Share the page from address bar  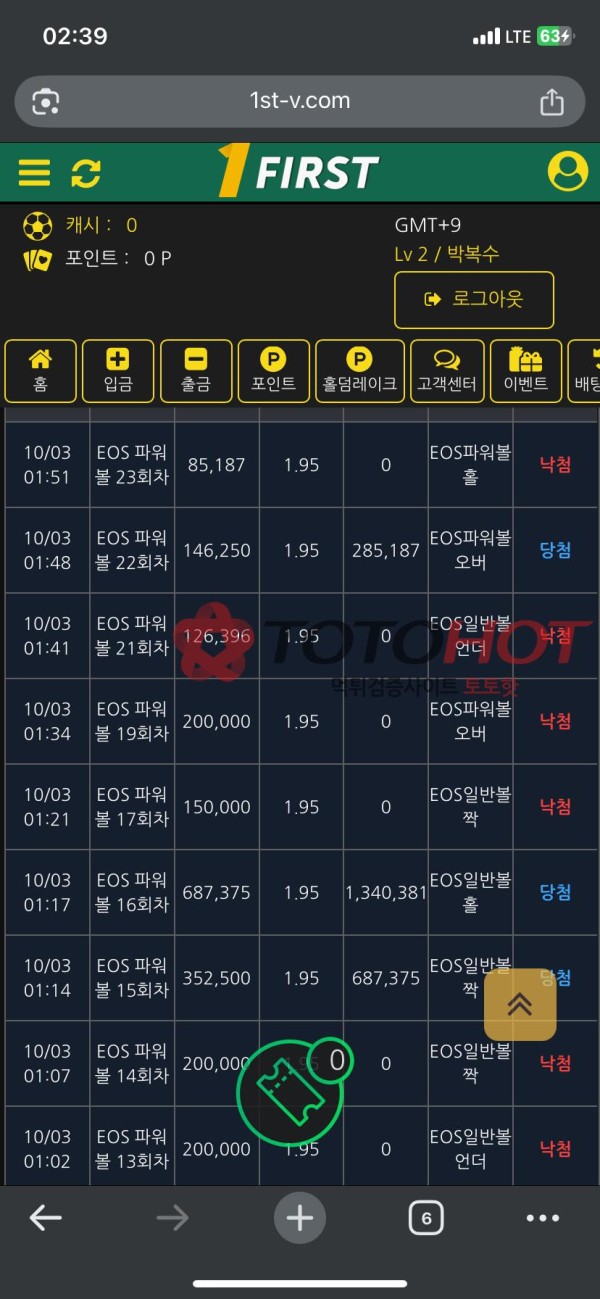coord(551,101)
